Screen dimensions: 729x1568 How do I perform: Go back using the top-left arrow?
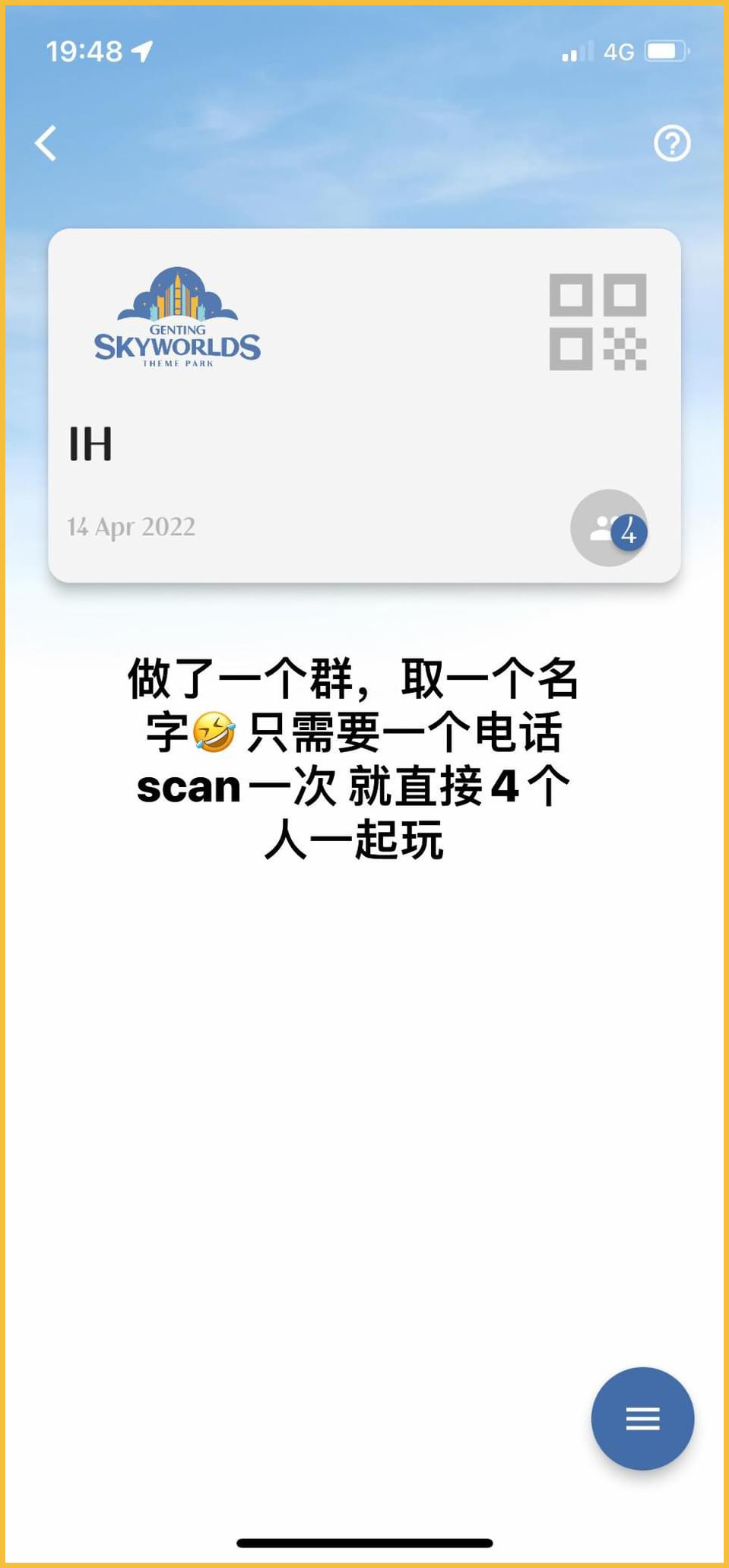pos(46,143)
